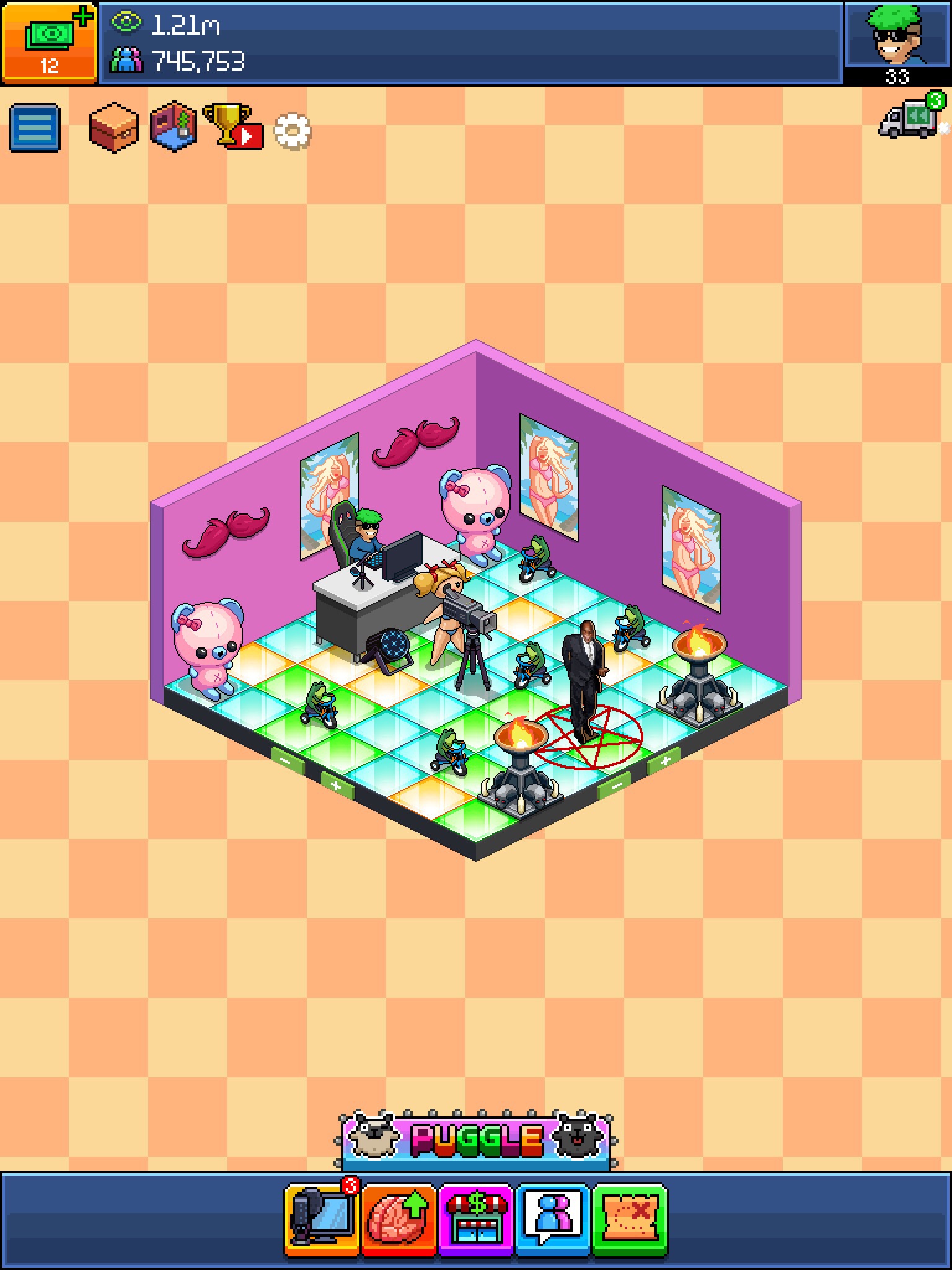View the trophy video rewards
This screenshot has height=1270, width=952.
click(x=234, y=127)
